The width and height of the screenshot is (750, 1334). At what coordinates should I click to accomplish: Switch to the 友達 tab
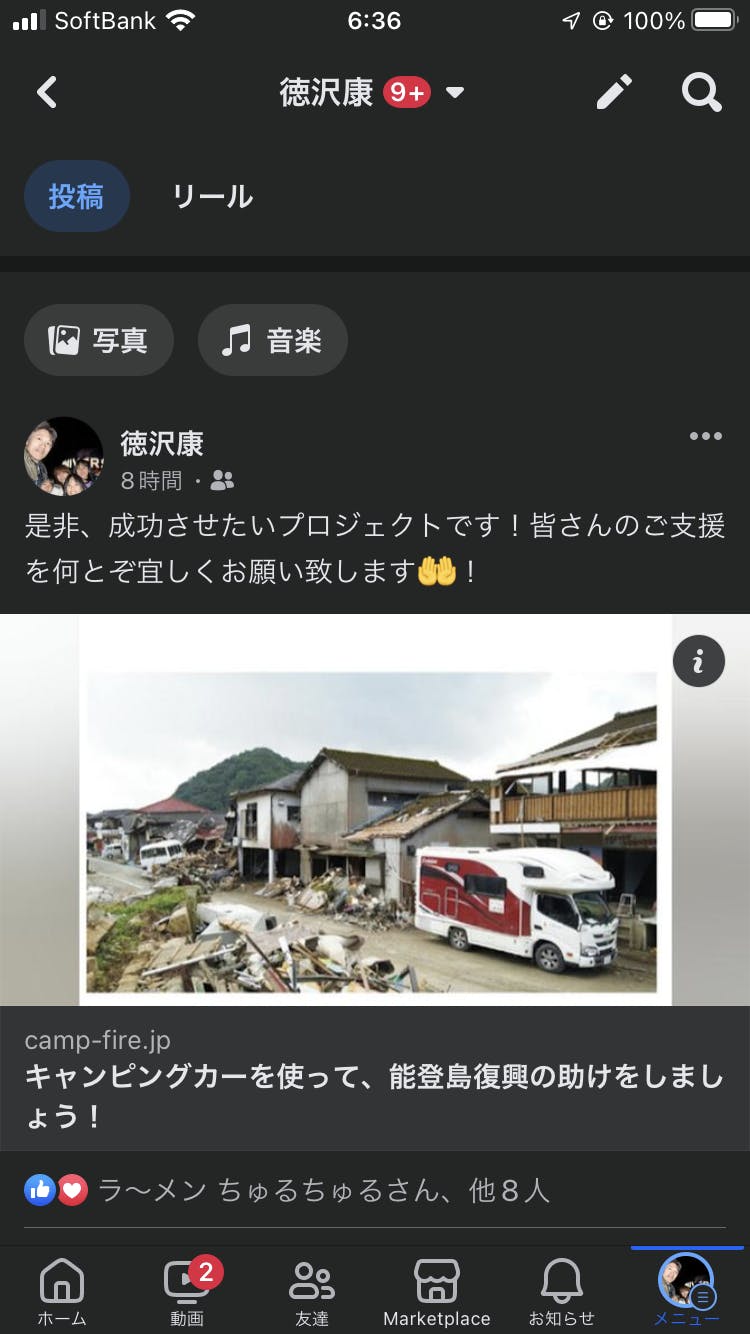coord(312,1291)
